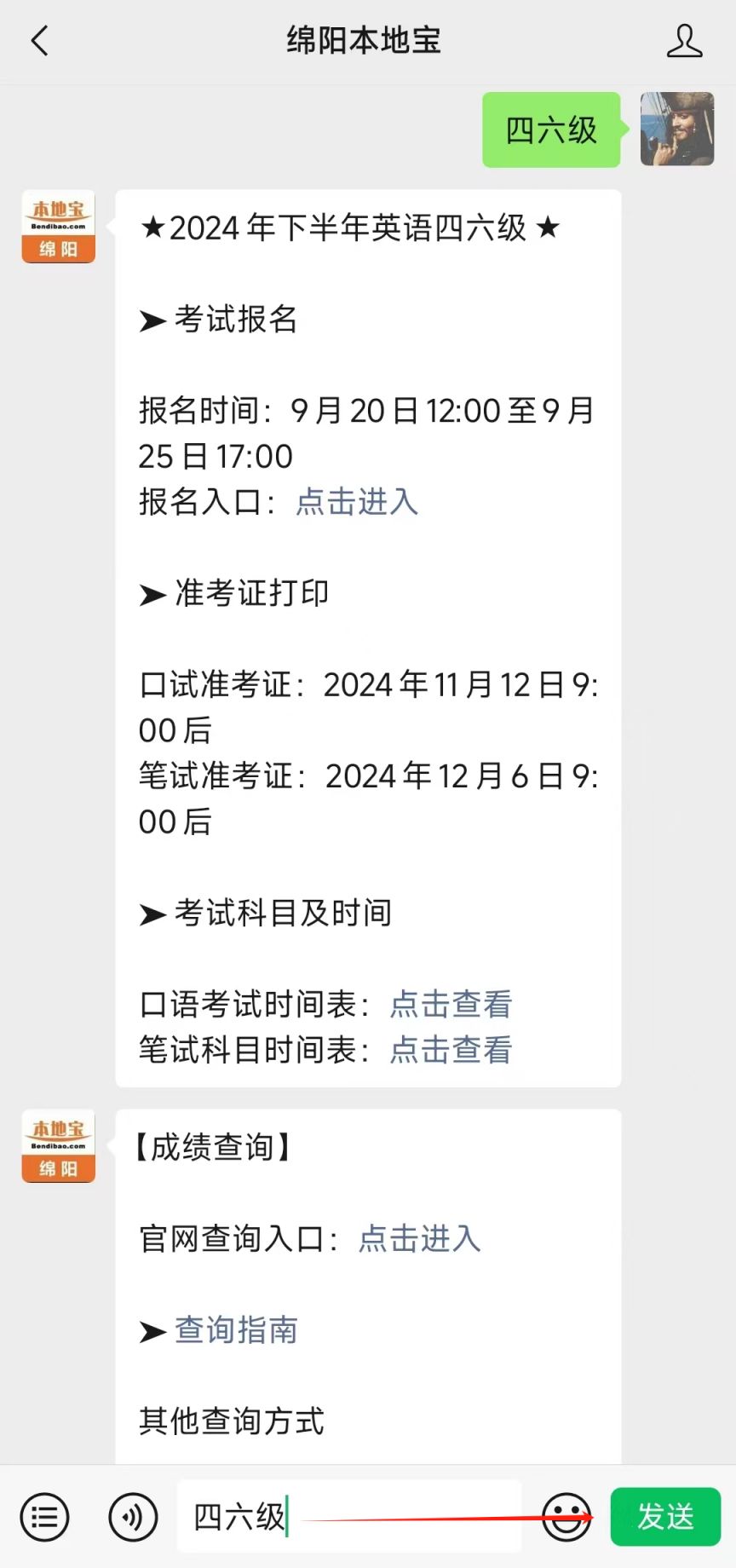
Task: View 笔试科目时间表 via 点击查看
Action: (x=450, y=1050)
